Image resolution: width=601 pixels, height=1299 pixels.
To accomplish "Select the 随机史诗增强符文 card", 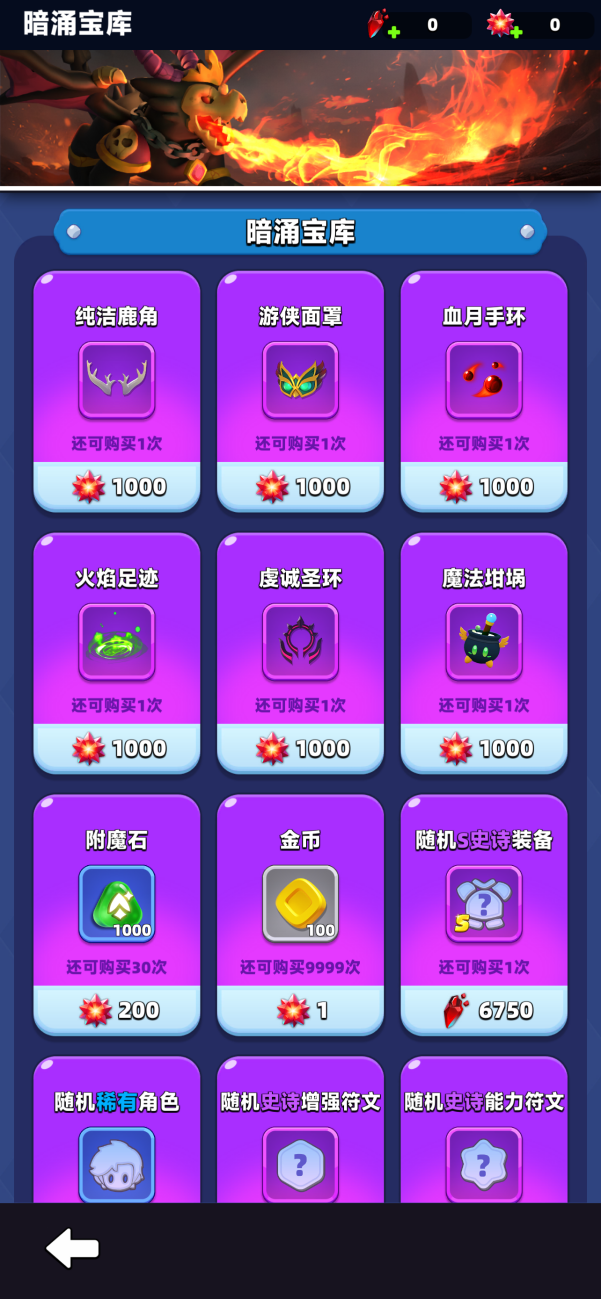I will [300, 1150].
